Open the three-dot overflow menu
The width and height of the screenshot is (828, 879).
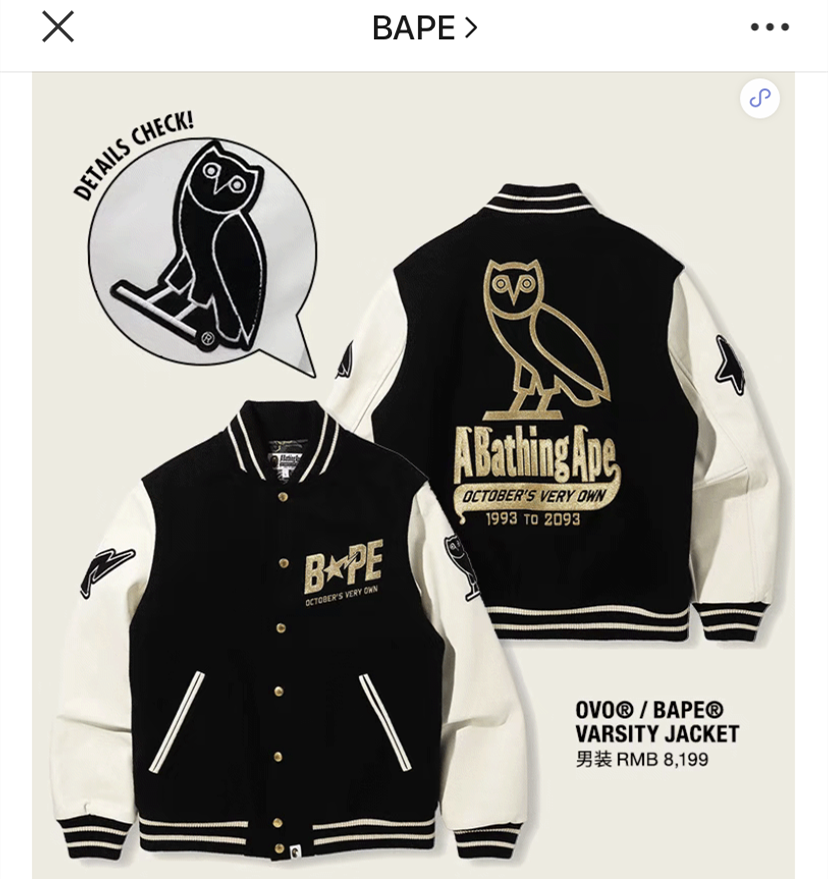tap(769, 27)
